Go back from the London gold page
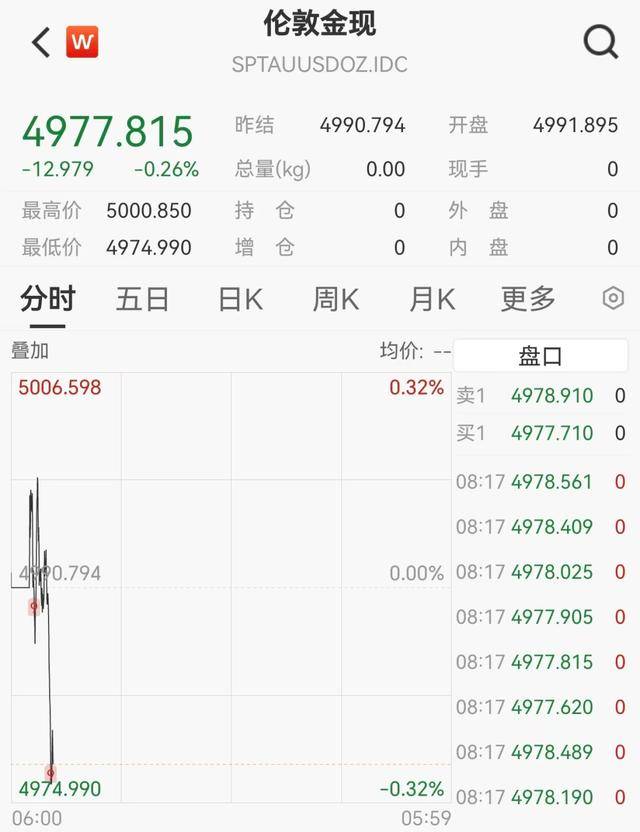This screenshot has width=640, height=832. pyautogui.click(x=41, y=43)
